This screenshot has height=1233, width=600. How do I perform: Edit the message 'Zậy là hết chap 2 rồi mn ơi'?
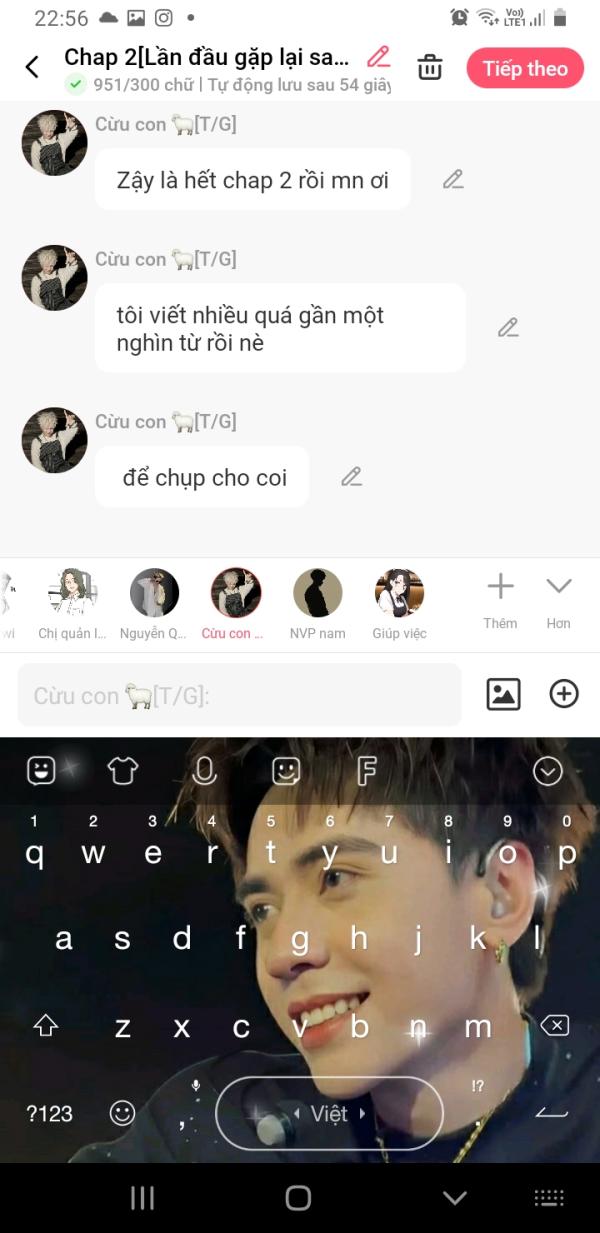(453, 179)
